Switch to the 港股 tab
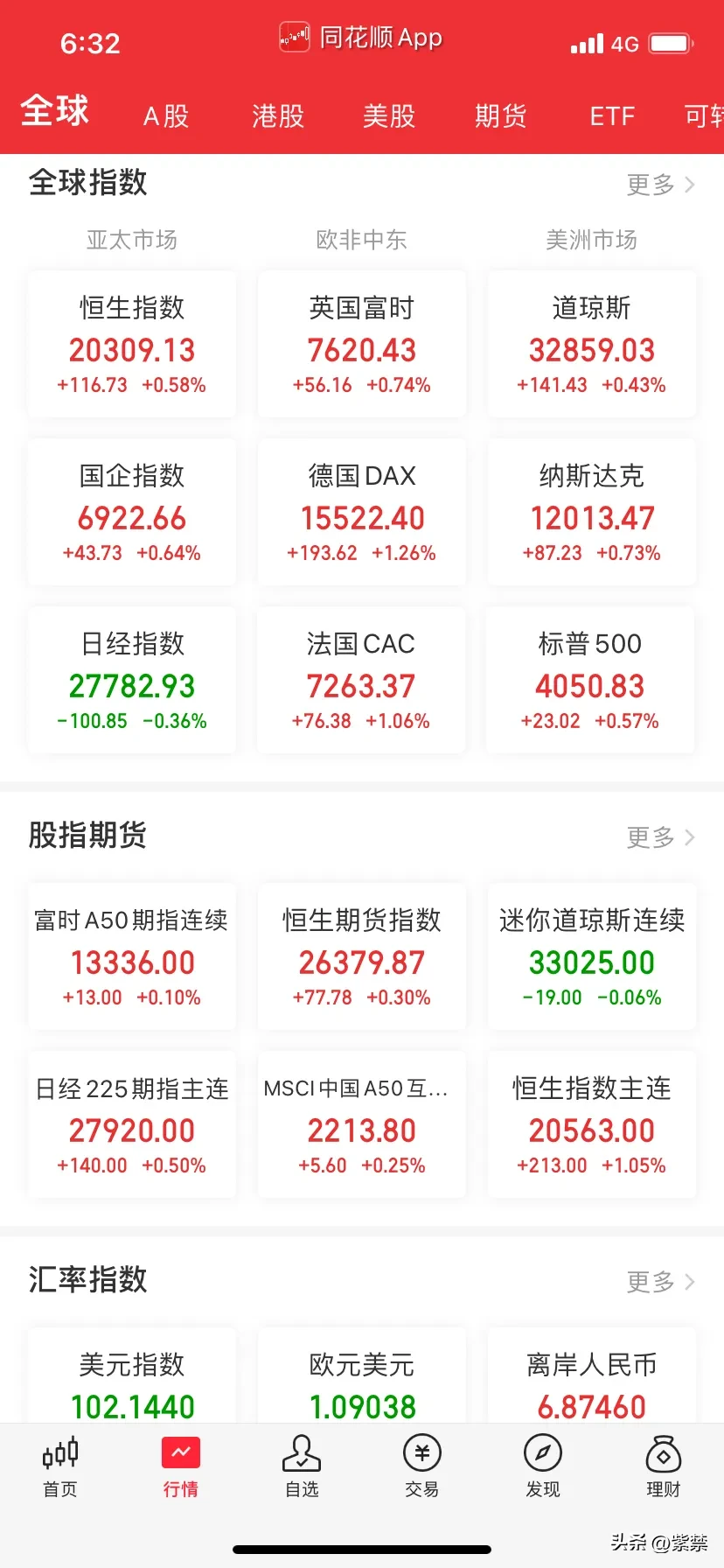The image size is (724, 1568). (x=278, y=115)
